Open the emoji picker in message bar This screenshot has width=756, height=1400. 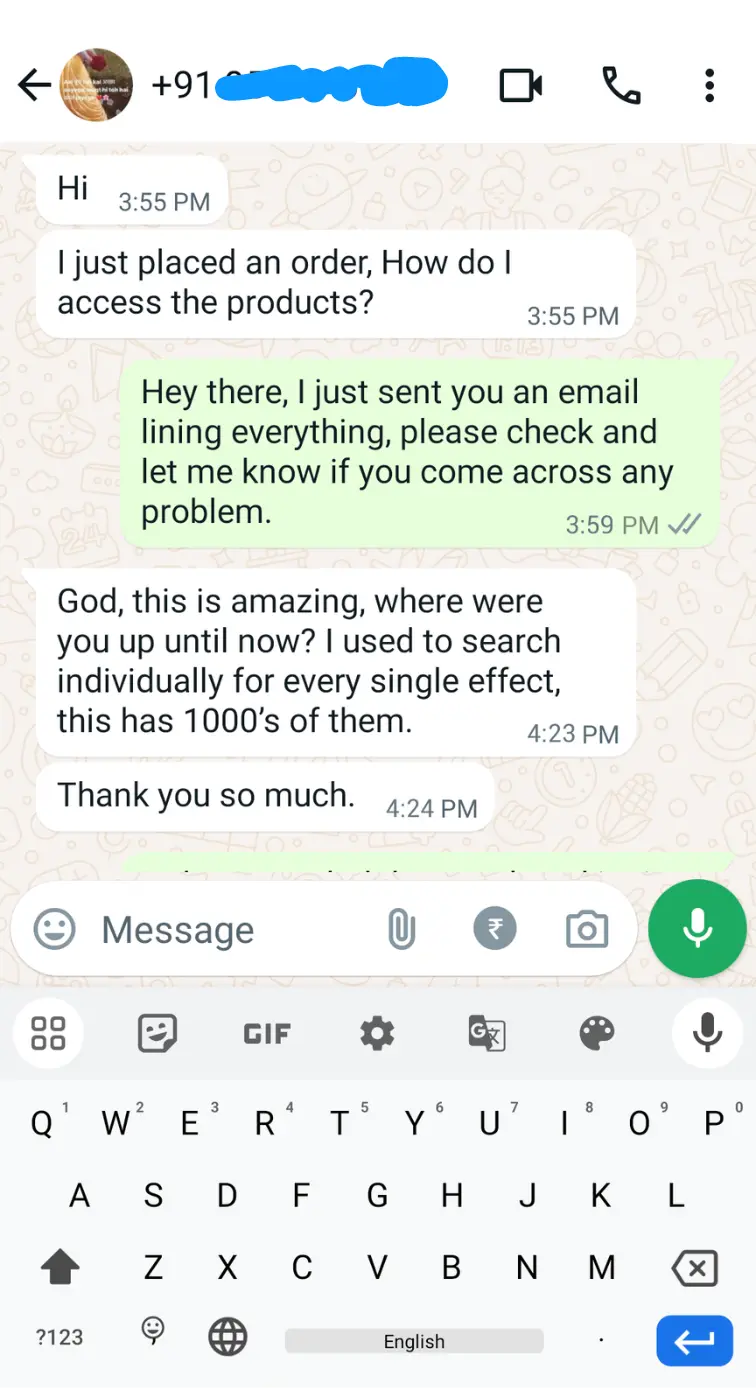55,929
